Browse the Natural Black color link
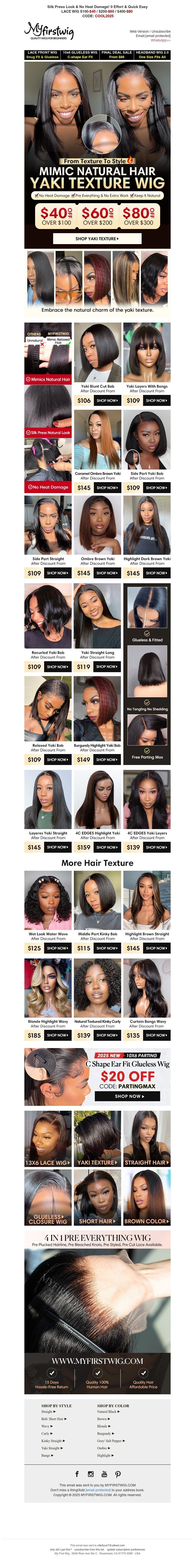Viewport: 195px width, 1568px height. point(108,1412)
